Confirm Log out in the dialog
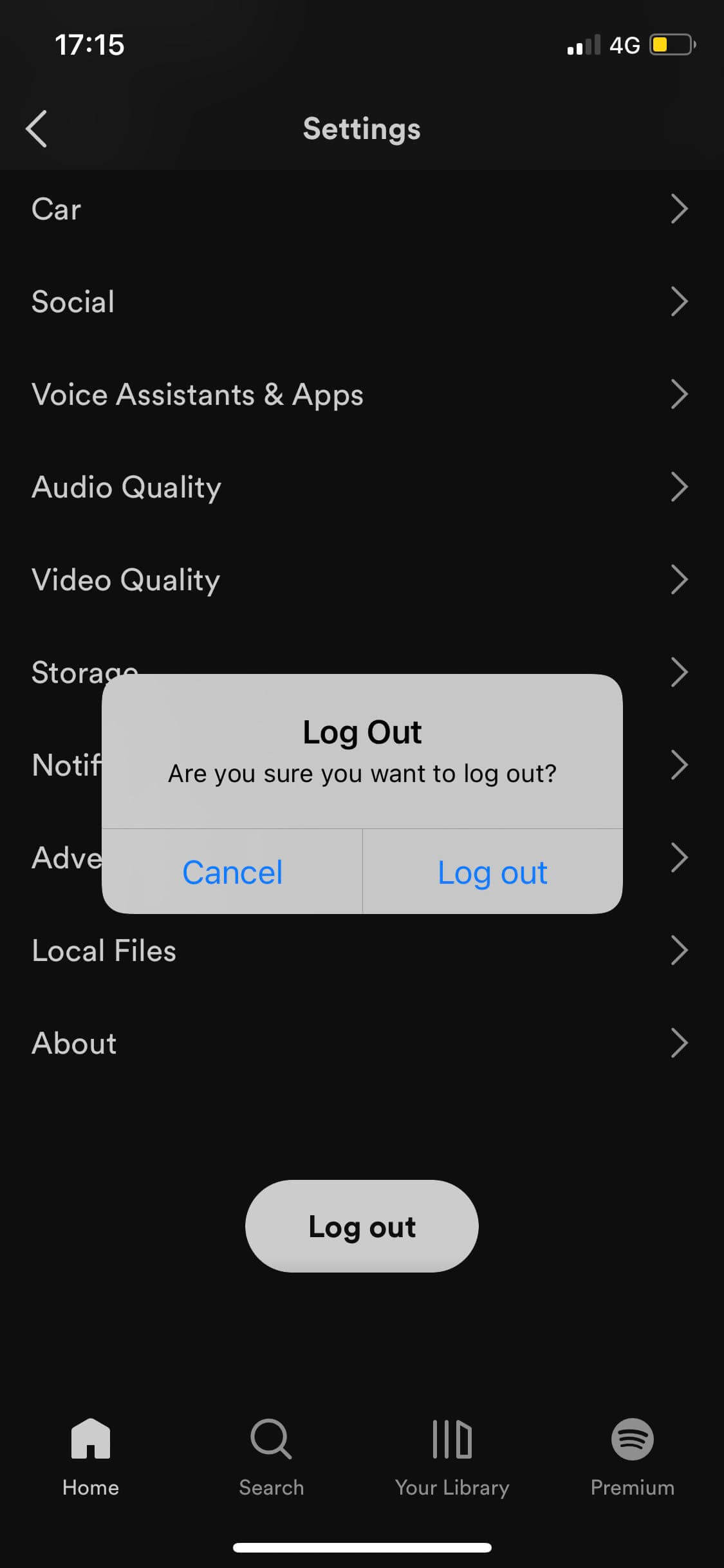 (492, 872)
